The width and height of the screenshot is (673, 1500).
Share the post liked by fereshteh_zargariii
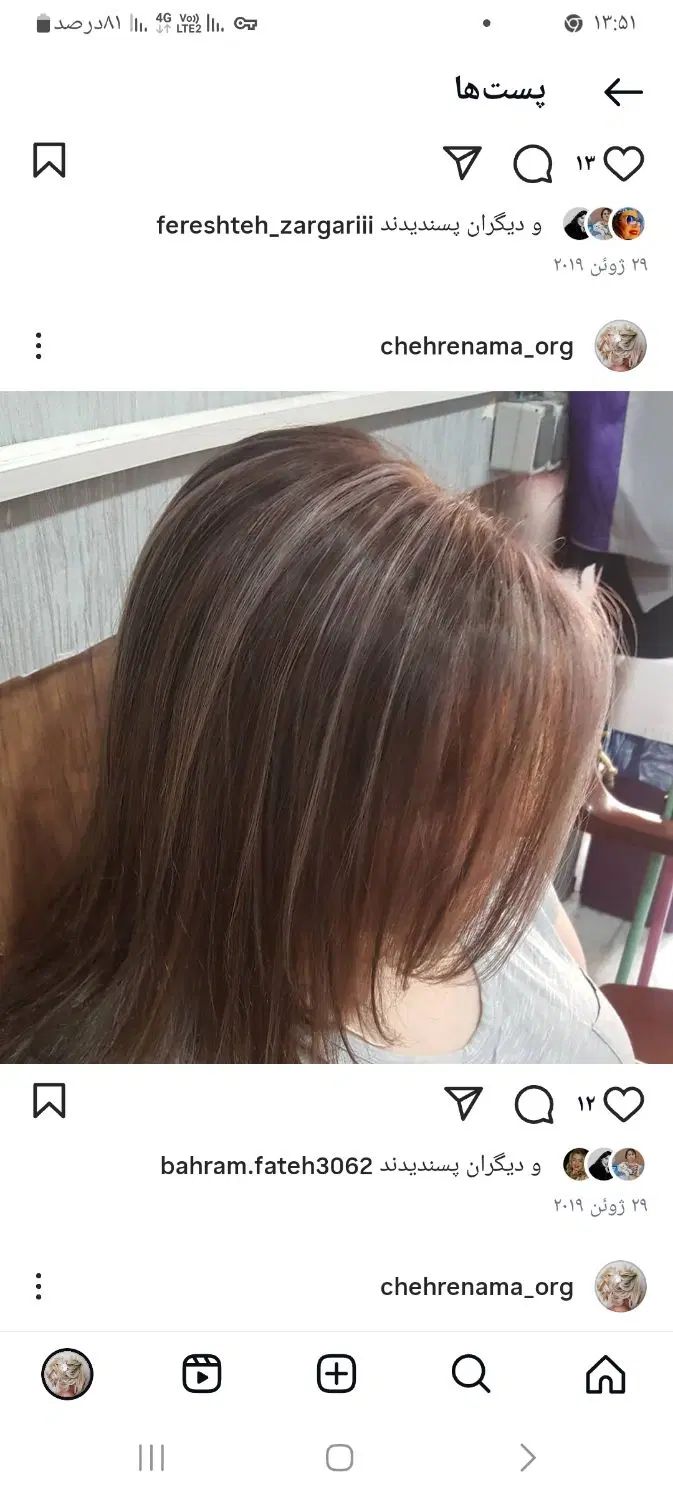point(462,163)
